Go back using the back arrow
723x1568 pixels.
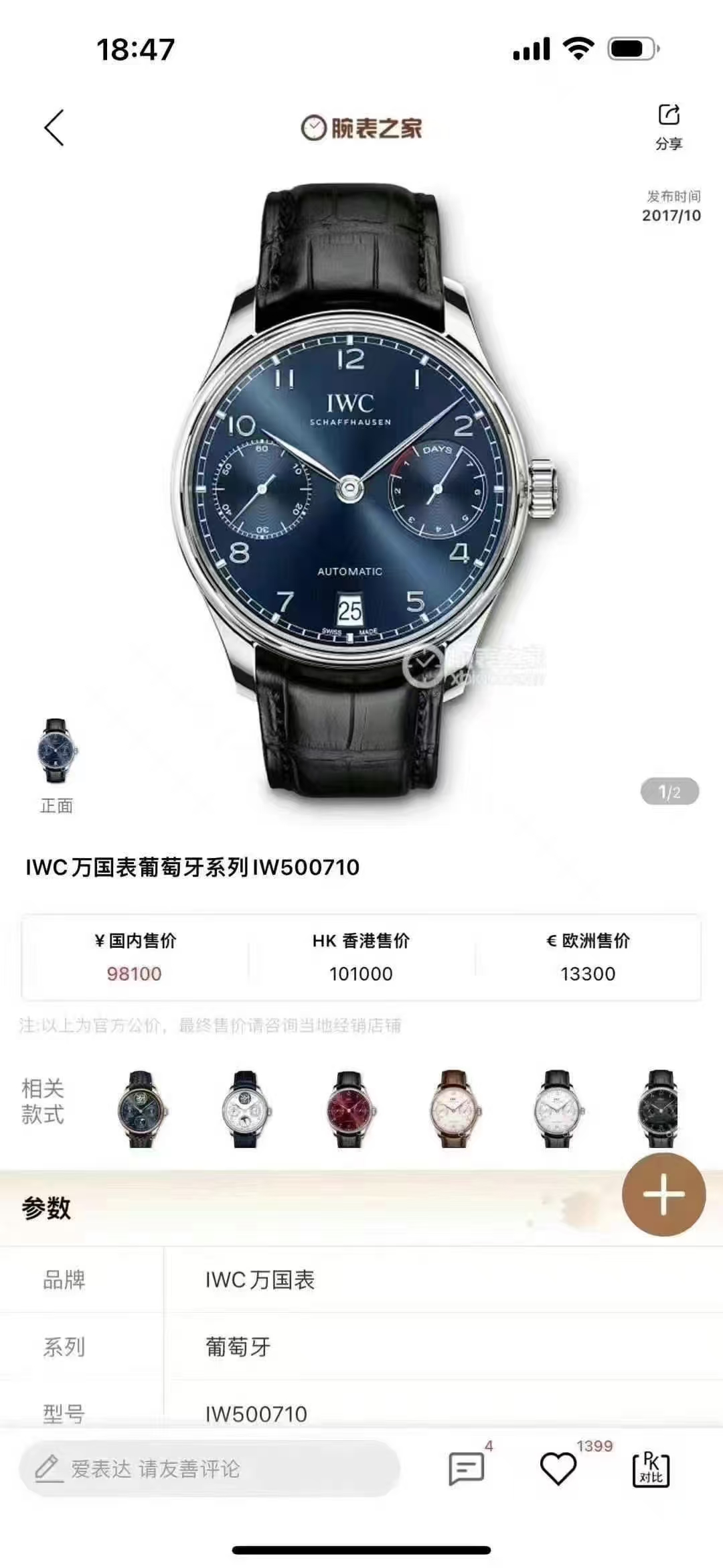point(54,128)
